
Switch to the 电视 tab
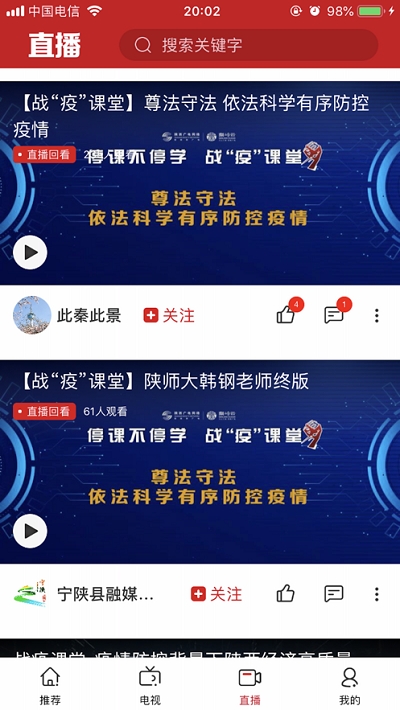tap(150, 685)
